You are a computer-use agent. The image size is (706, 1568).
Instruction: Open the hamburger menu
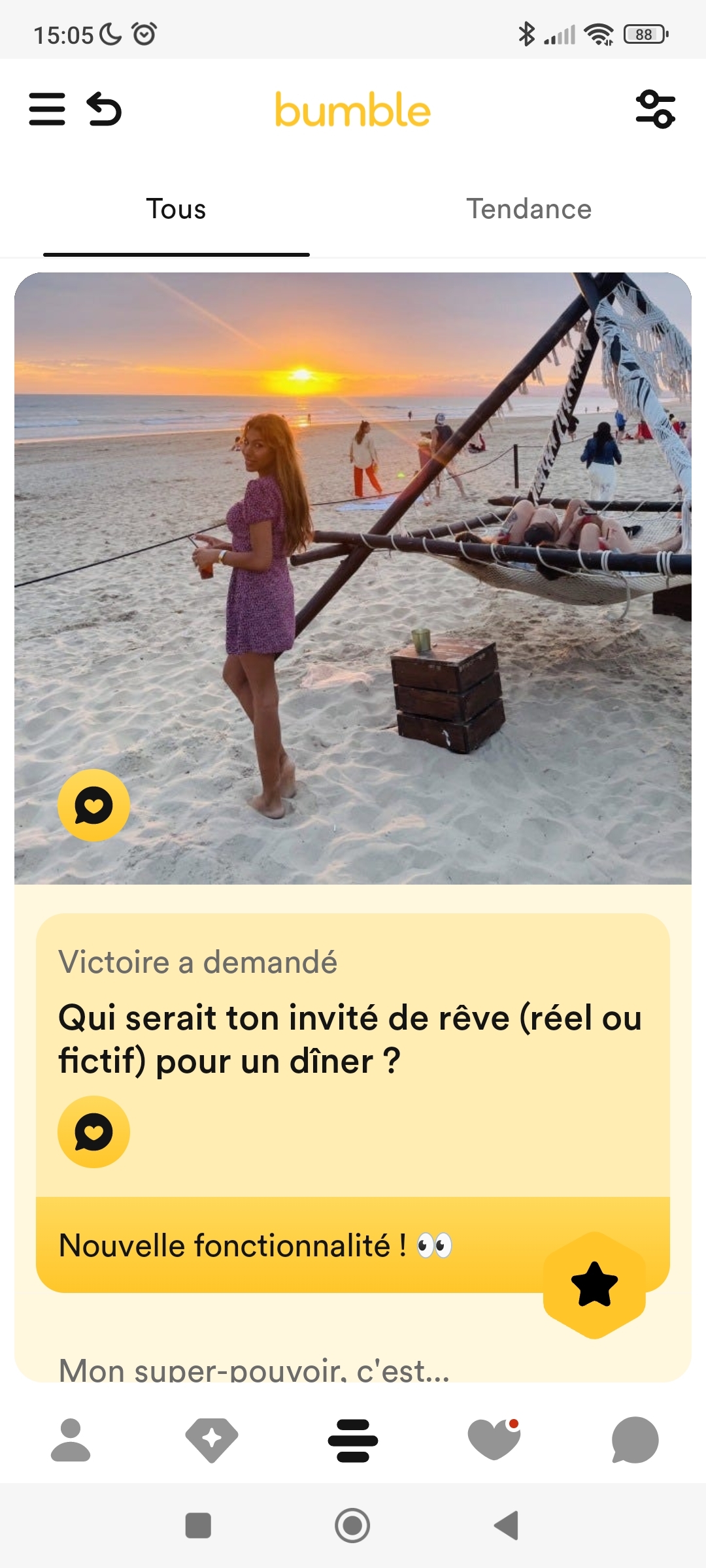click(47, 109)
